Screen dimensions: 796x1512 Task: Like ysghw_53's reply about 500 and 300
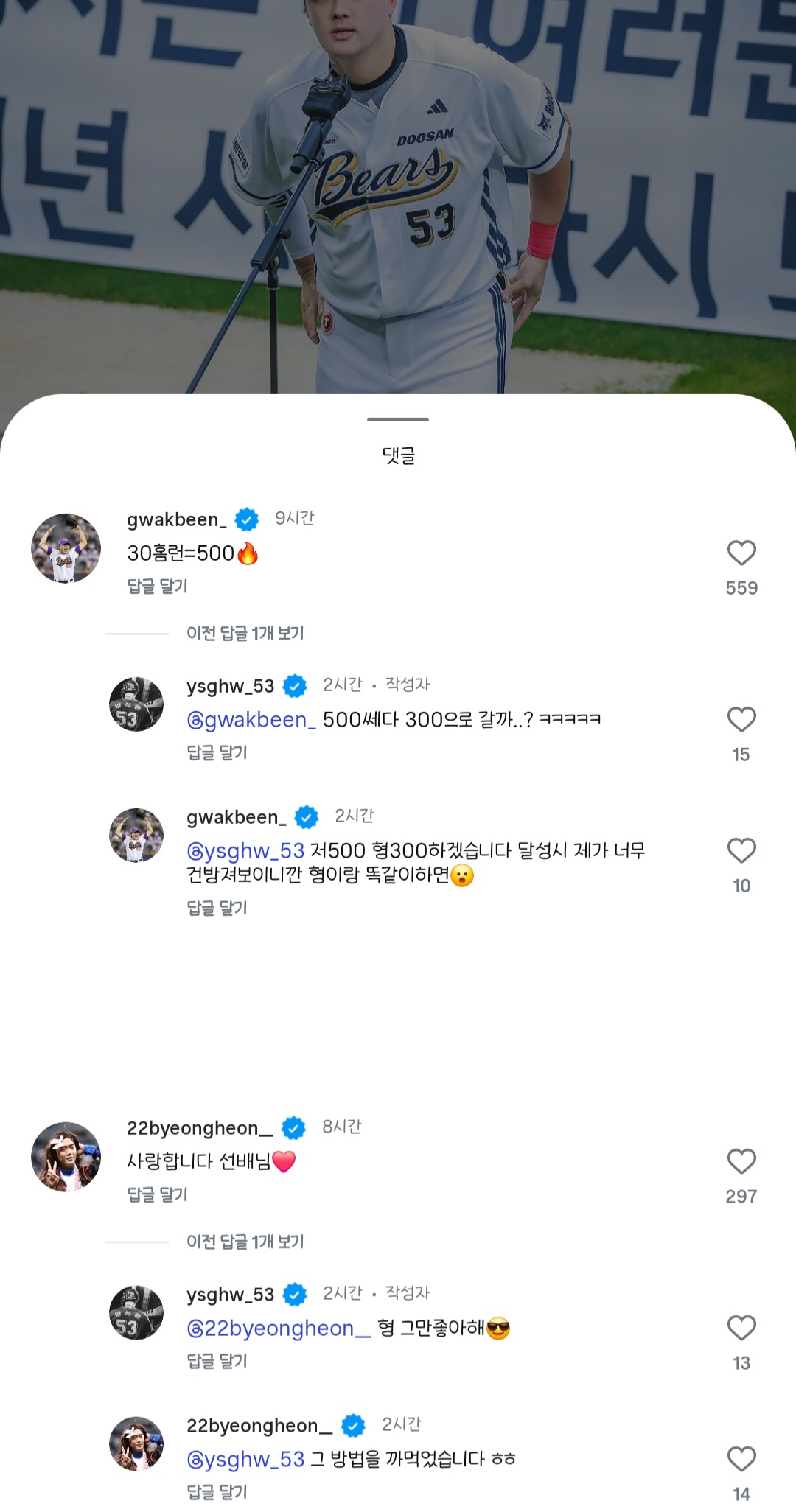pyautogui.click(x=741, y=720)
